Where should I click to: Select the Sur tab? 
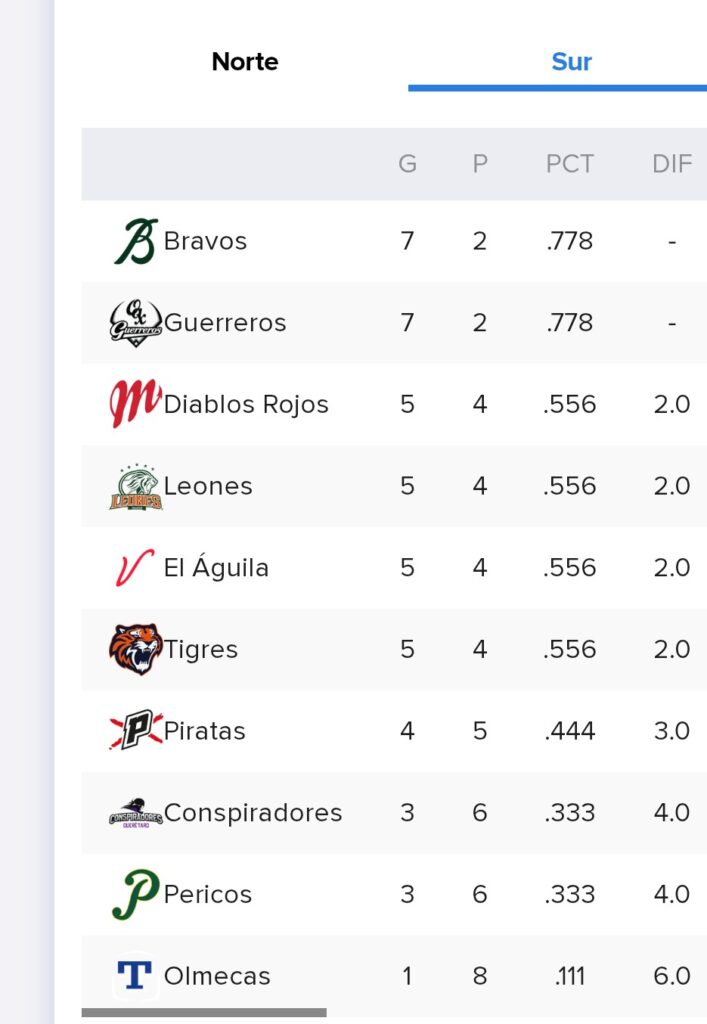pos(571,62)
